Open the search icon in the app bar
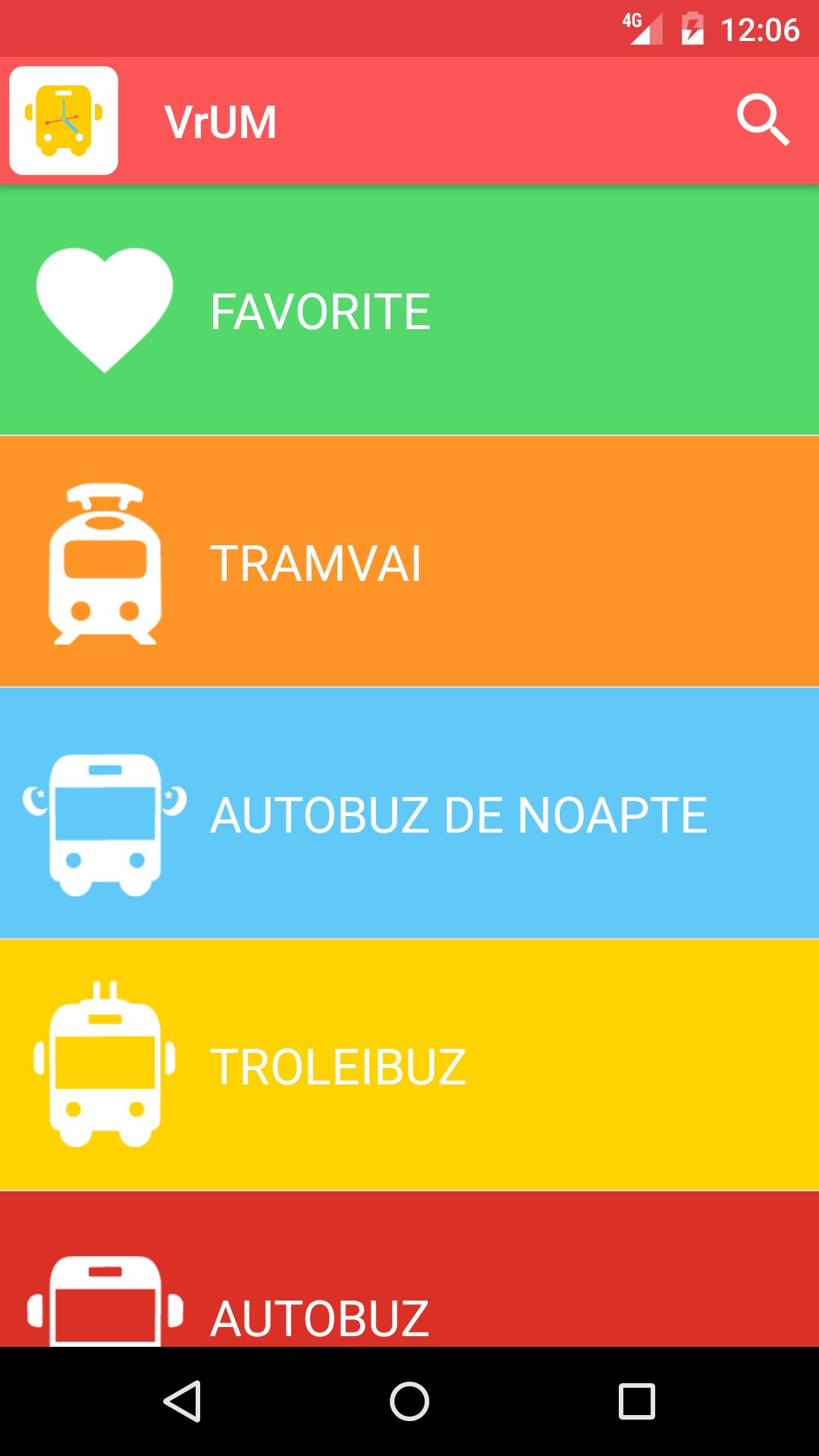819x1456 pixels. (763, 120)
